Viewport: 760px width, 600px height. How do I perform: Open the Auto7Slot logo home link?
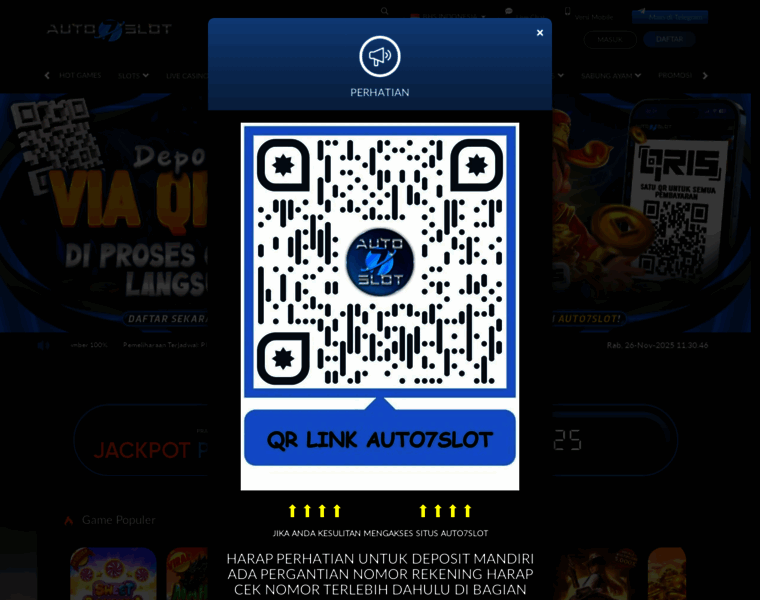[x=109, y=30]
